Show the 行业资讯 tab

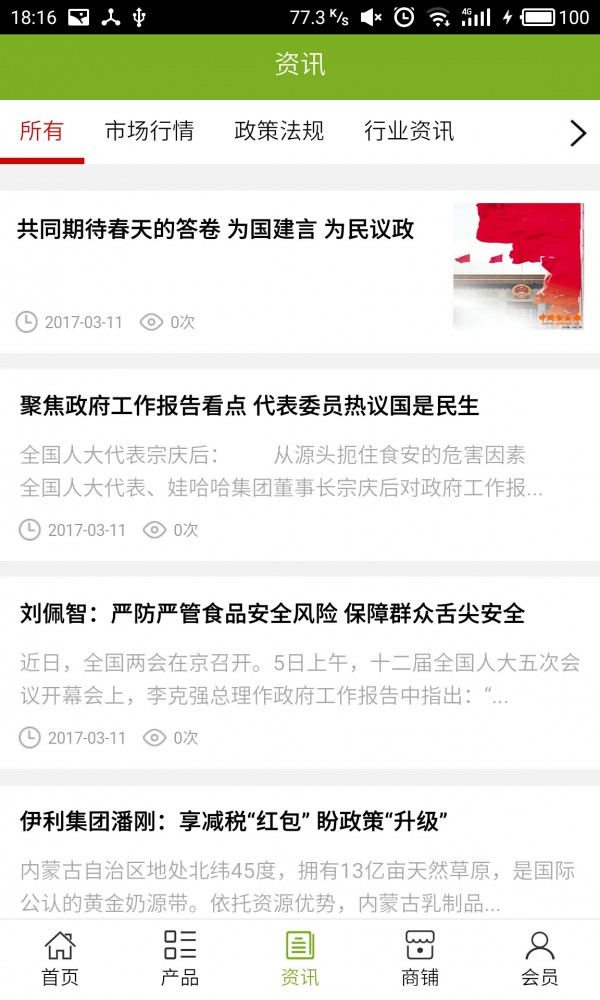point(409,131)
